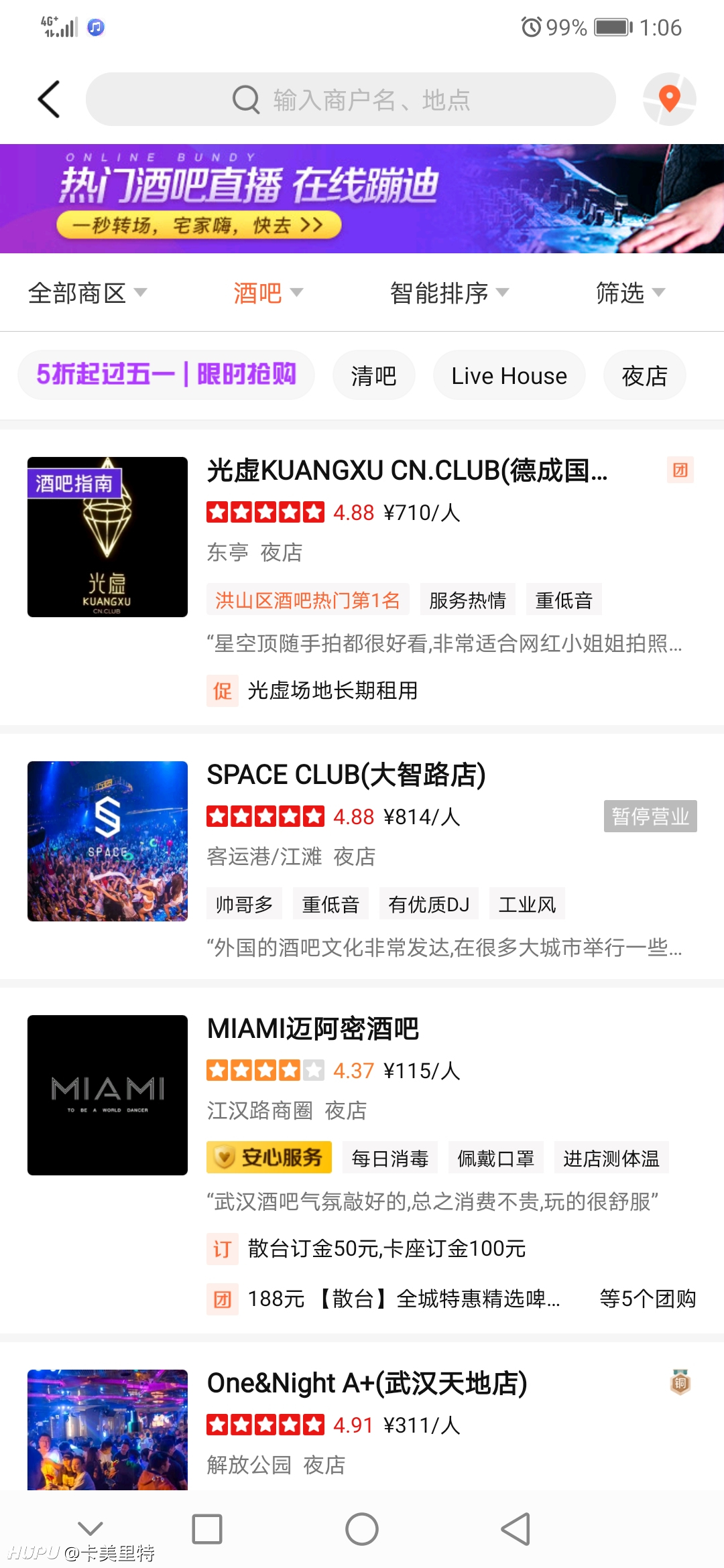Filter by Live House chip

pos(509,375)
